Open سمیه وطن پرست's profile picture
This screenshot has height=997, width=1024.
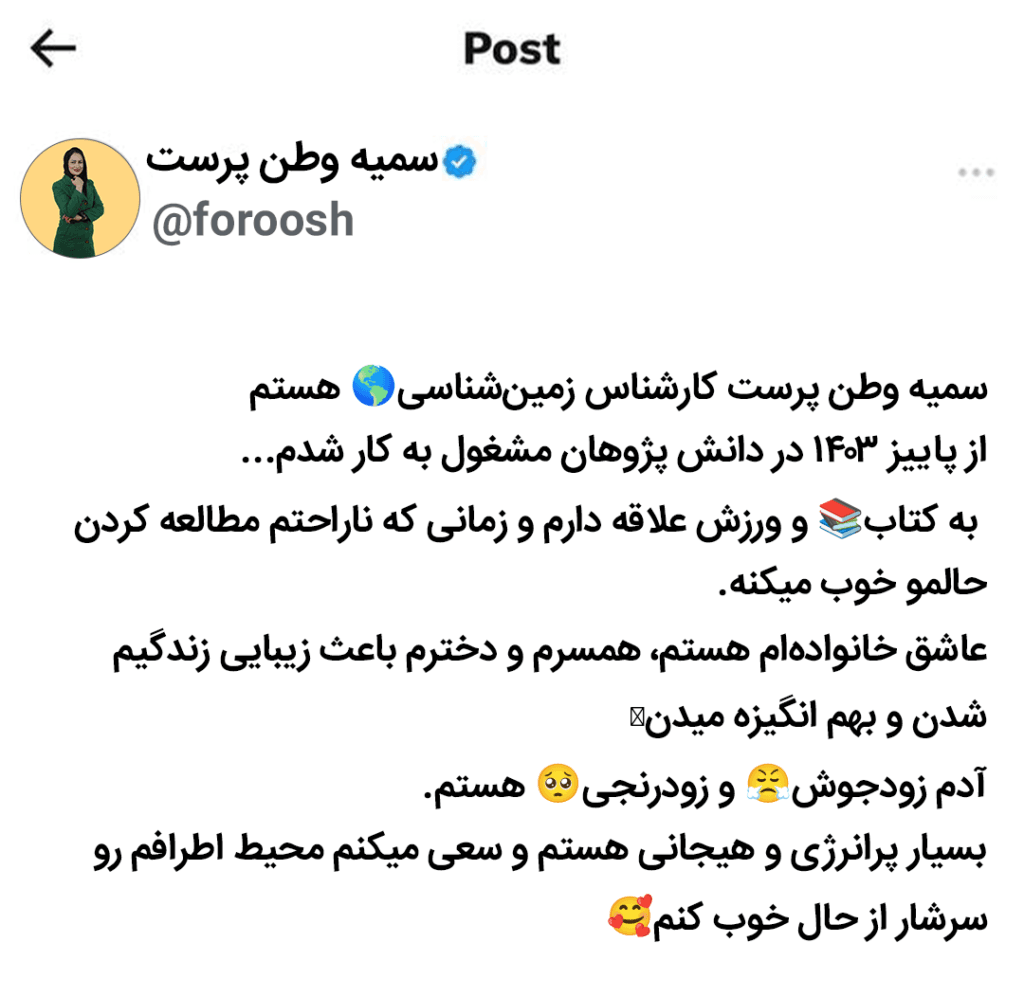80,198
